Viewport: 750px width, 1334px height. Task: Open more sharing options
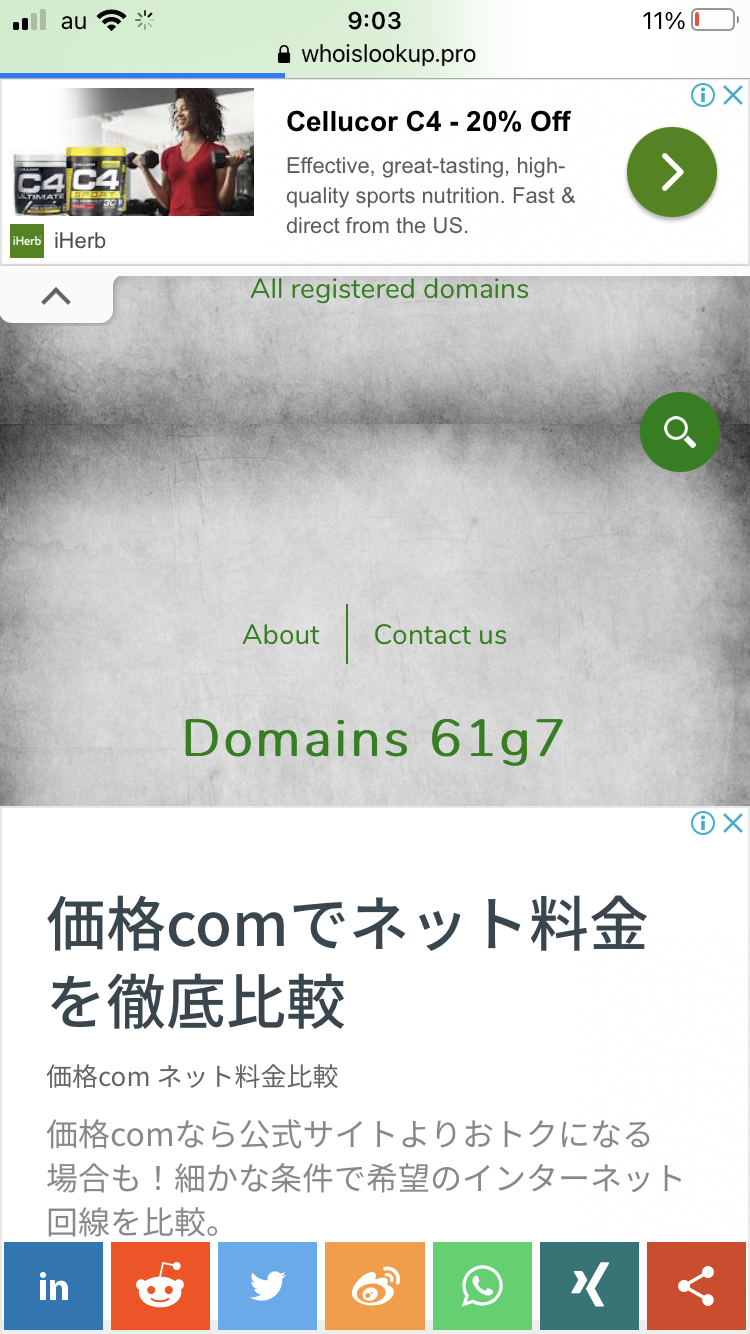pos(696,1287)
